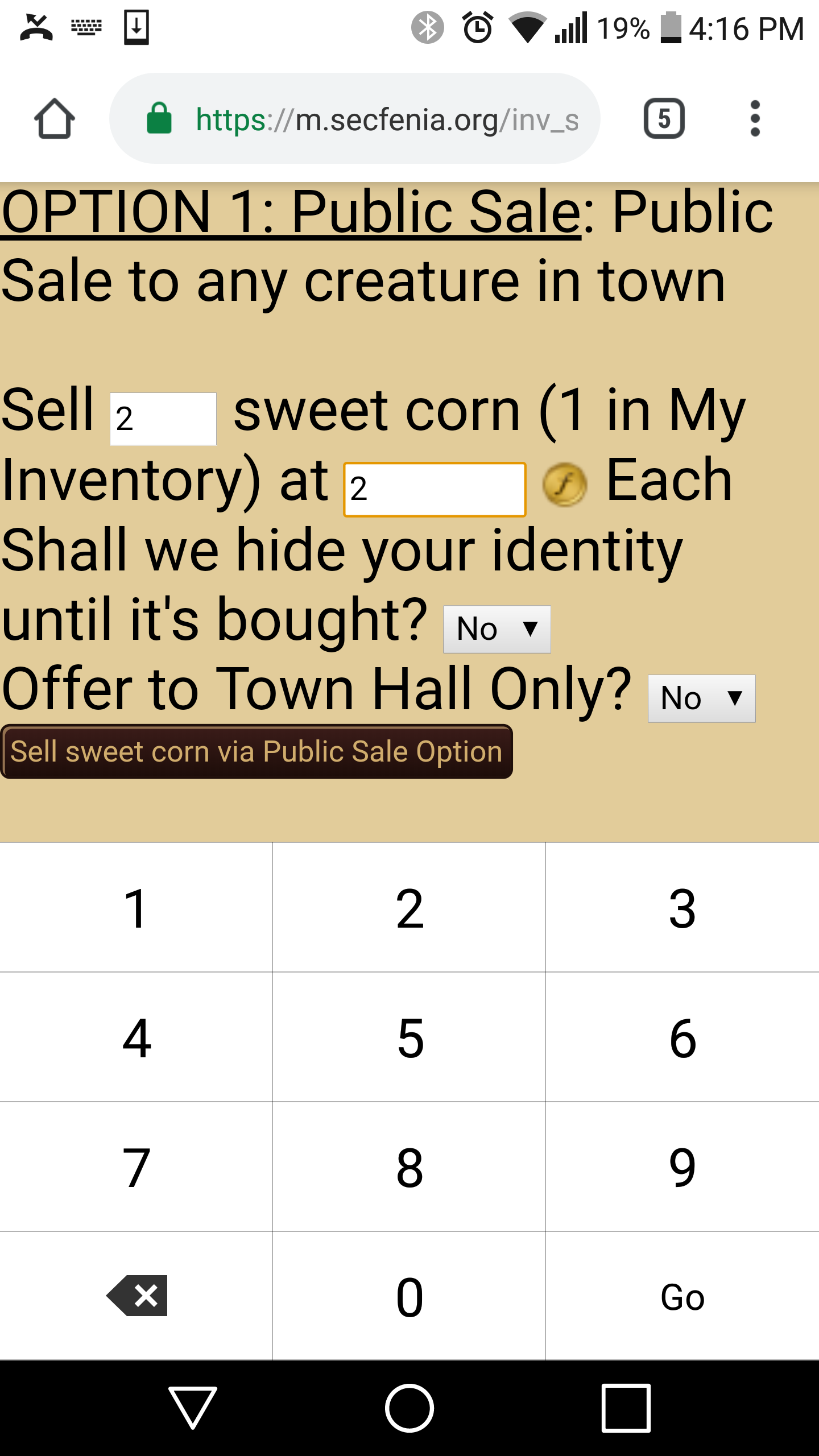Tap the URL address bar
The height and width of the screenshot is (1456, 819).
(354, 119)
